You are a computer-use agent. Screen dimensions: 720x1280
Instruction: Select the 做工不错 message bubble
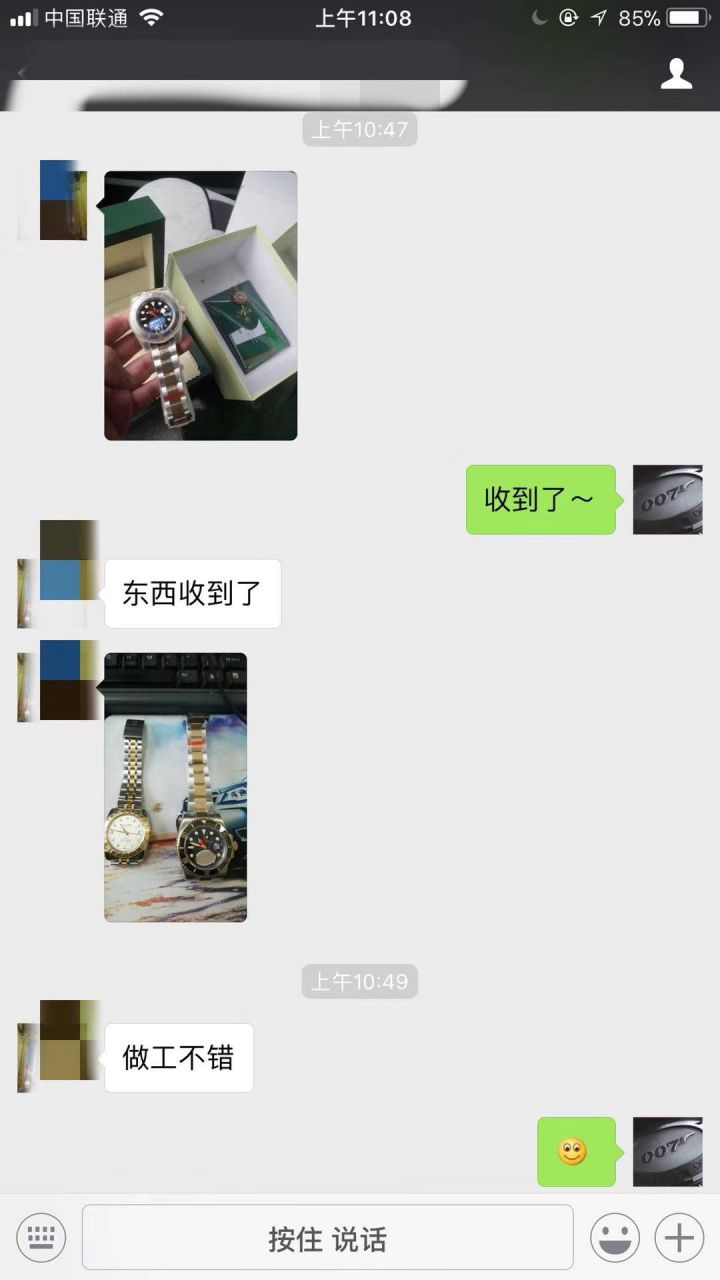pos(178,1057)
